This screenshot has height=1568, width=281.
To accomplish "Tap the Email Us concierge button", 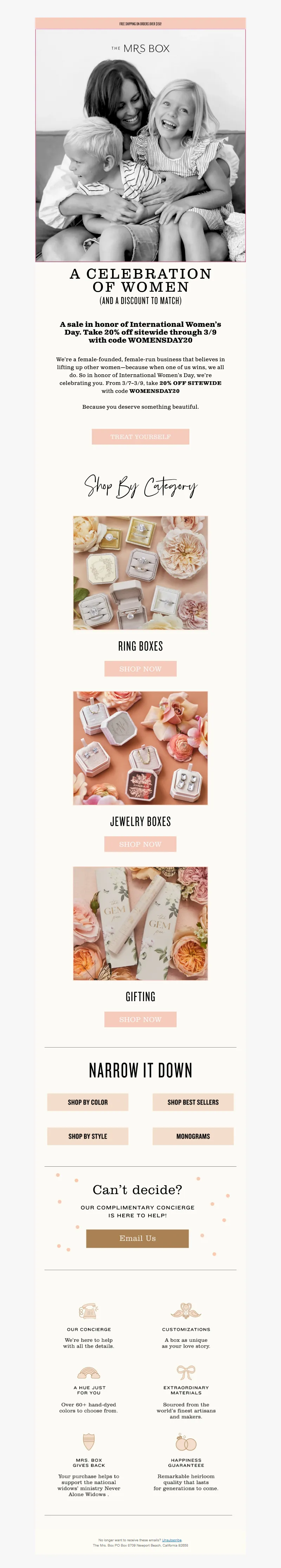I will click(137, 1238).
